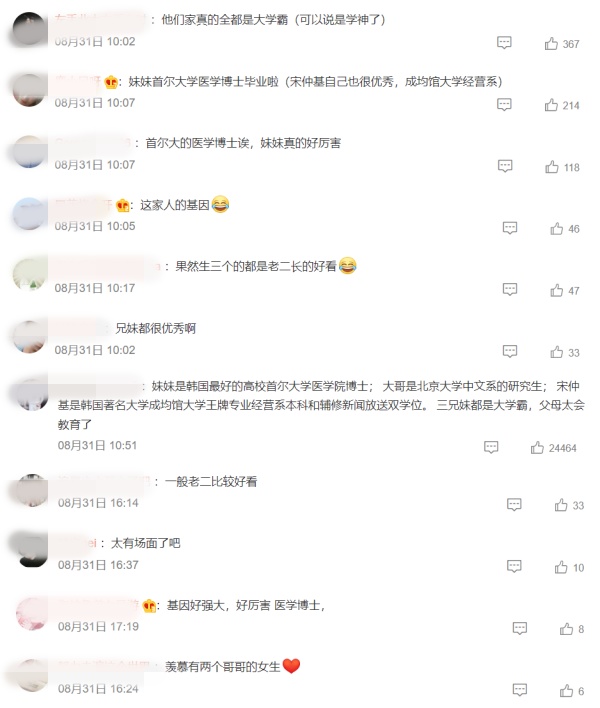Like the comment 果然生三个的都是老二长的好看

point(557,291)
